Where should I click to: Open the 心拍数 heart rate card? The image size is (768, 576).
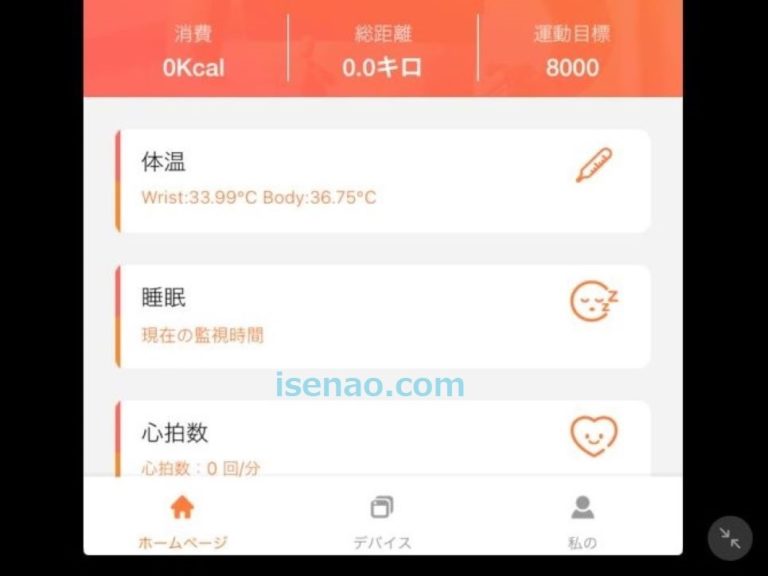point(383,440)
